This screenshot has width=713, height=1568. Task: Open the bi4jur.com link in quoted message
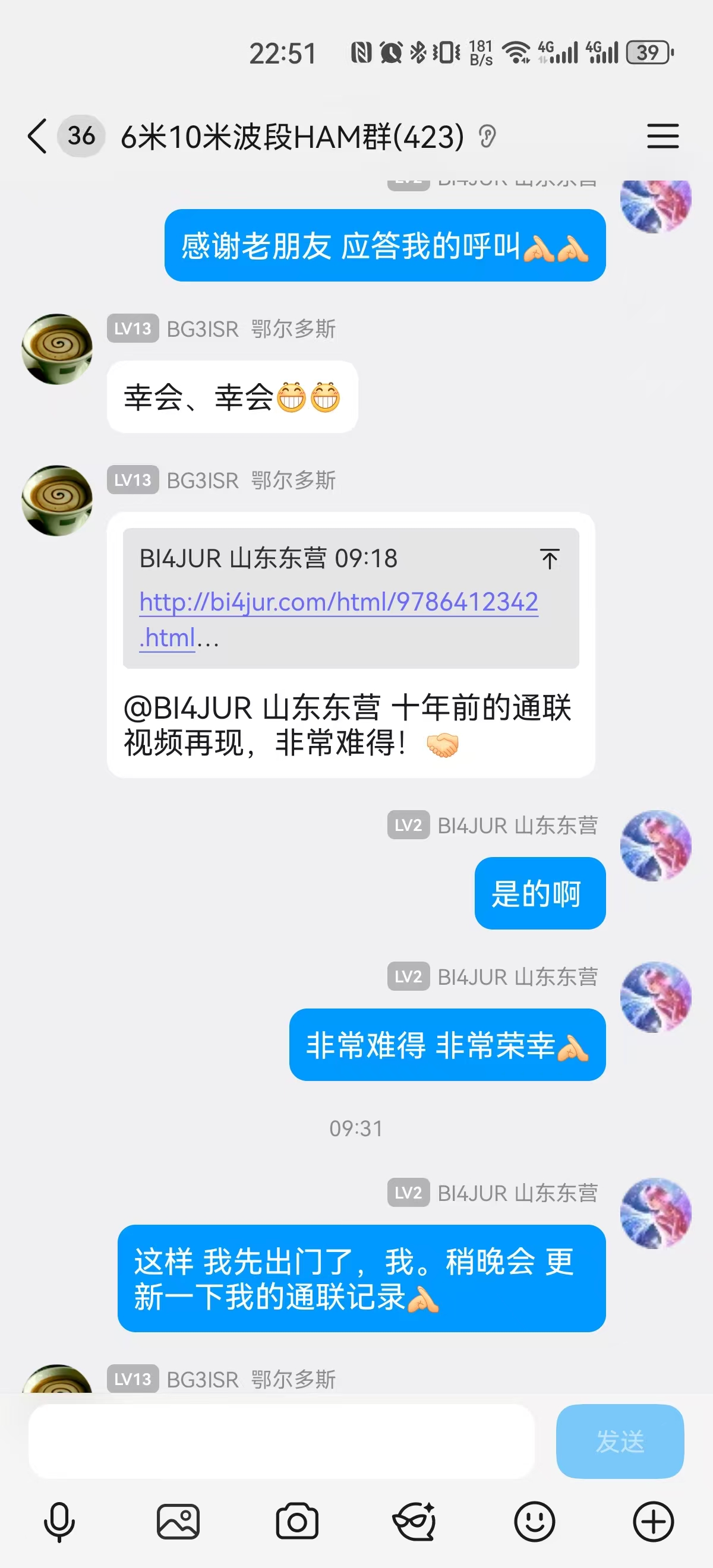coord(338,603)
